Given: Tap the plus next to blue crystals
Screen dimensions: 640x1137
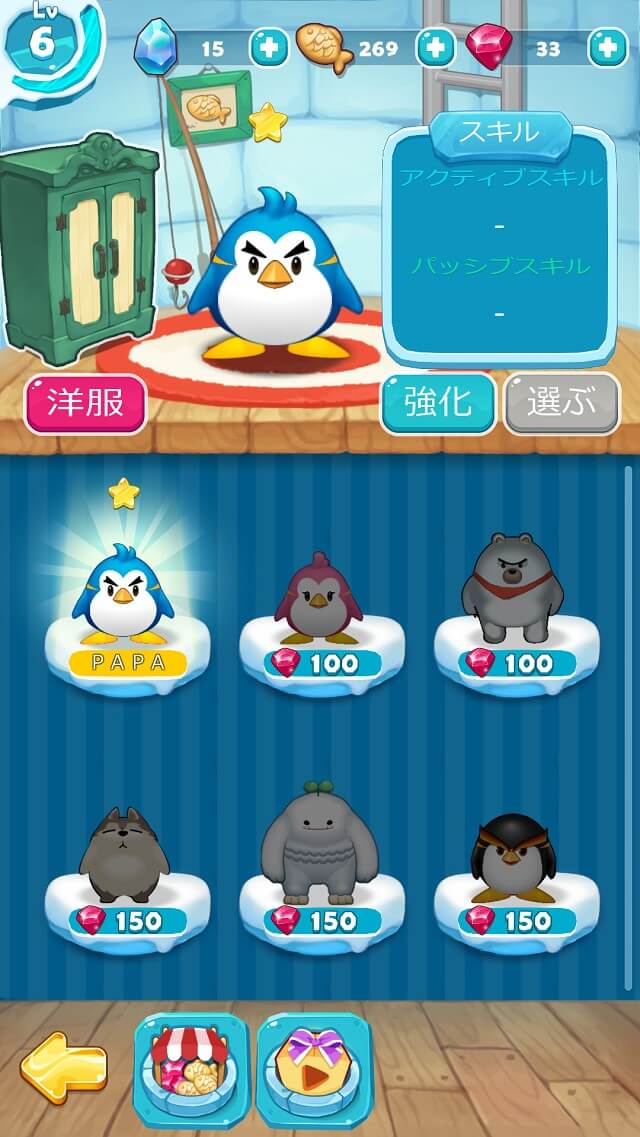Looking at the screenshot, I should pyautogui.click(x=268, y=47).
